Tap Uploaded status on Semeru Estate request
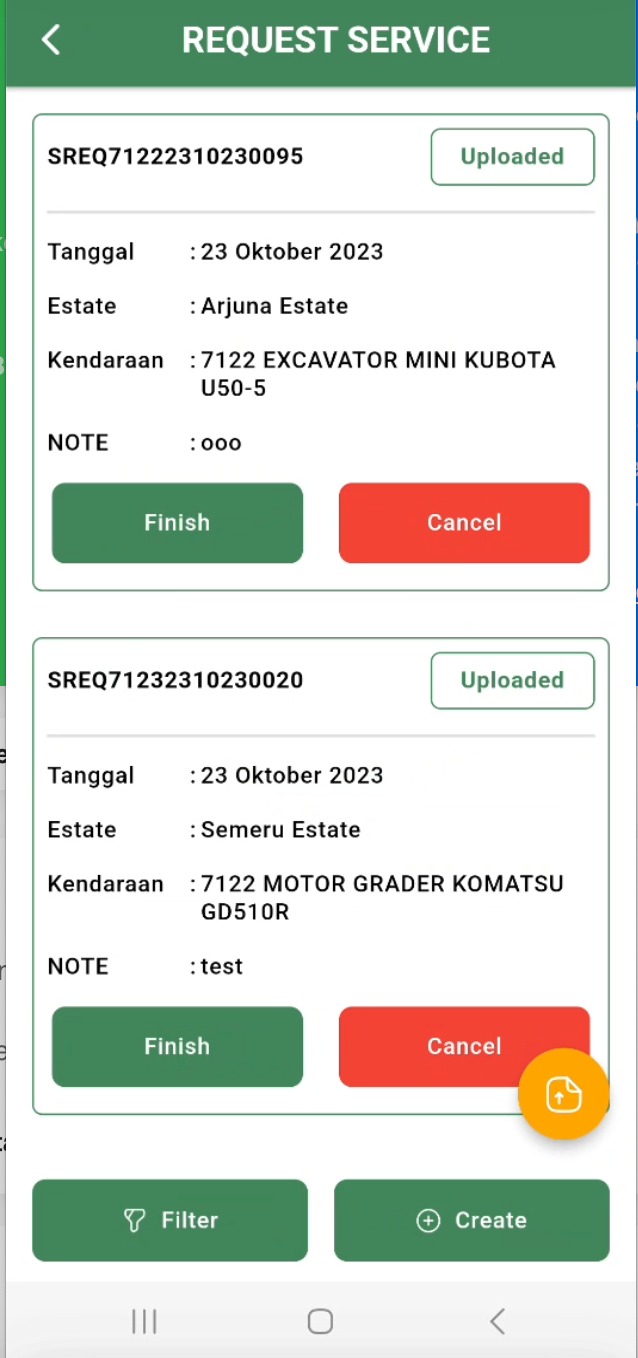This screenshot has width=638, height=1358. click(x=512, y=681)
